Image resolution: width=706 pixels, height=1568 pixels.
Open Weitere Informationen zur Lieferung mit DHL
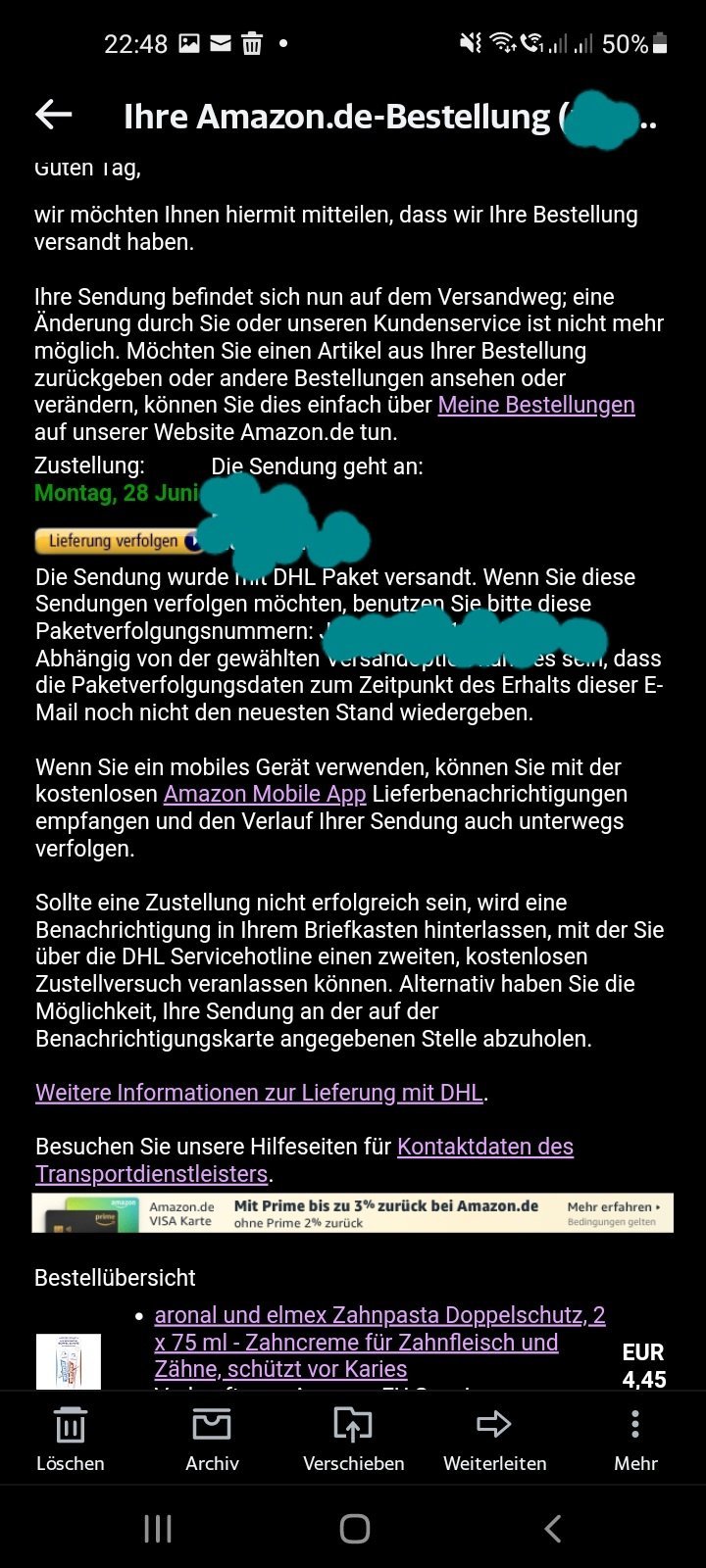[260, 1093]
